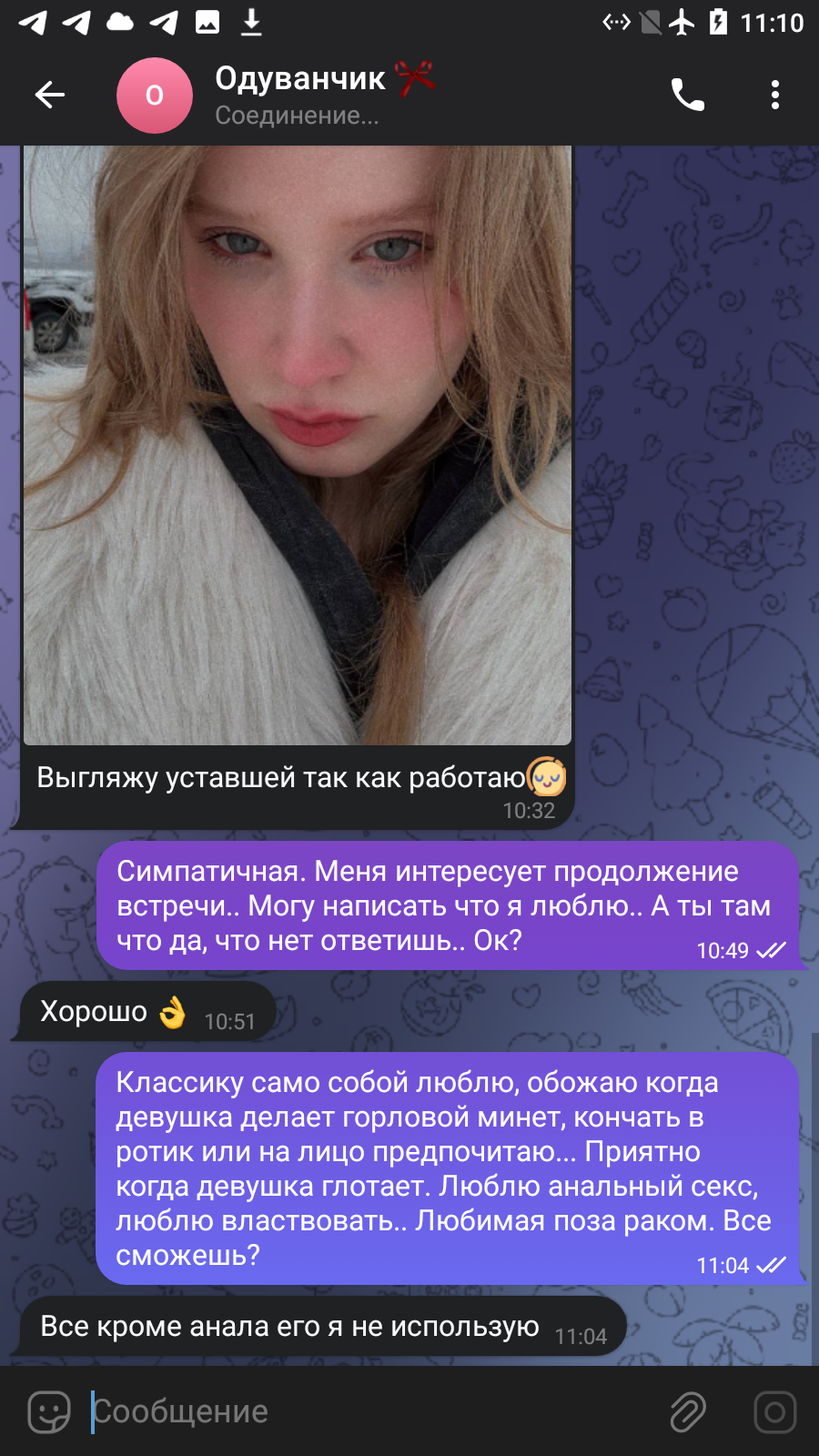The width and height of the screenshot is (819, 1456).
Task: Open the photo message in full view
Action: (x=298, y=445)
